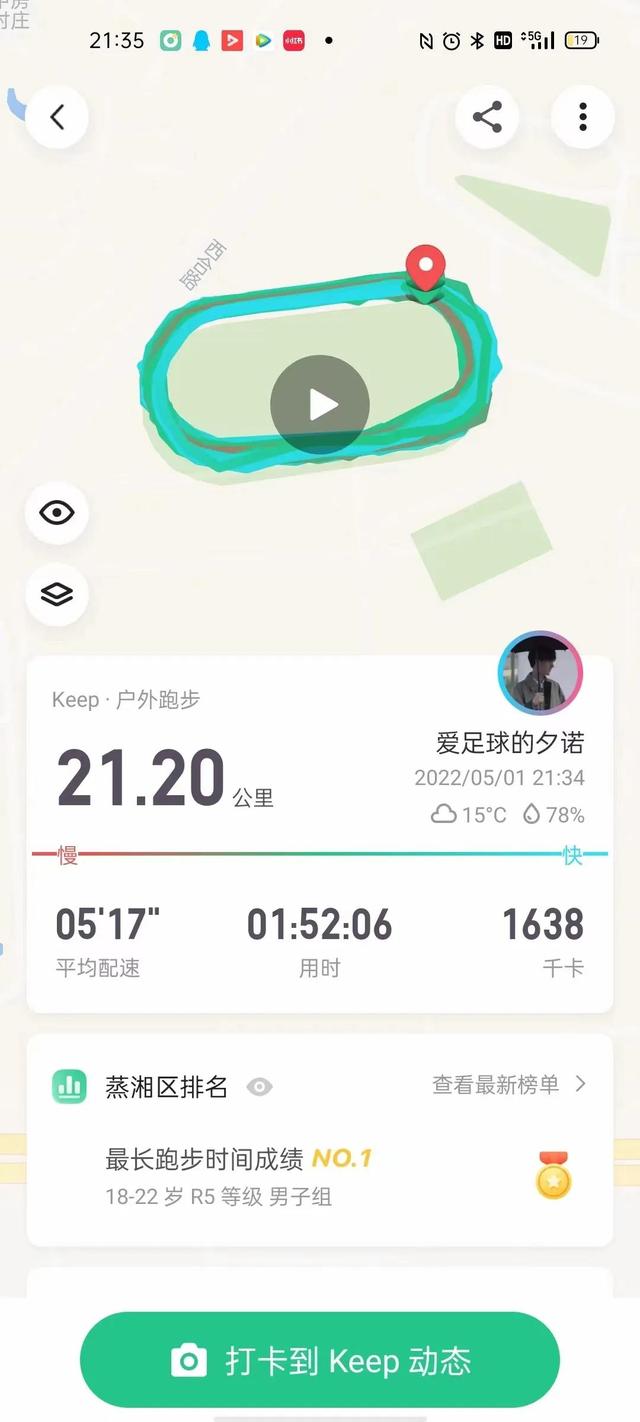Open the three-dot overflow menu
This screenshot has height=1422, width=640.
coord(582,117)
